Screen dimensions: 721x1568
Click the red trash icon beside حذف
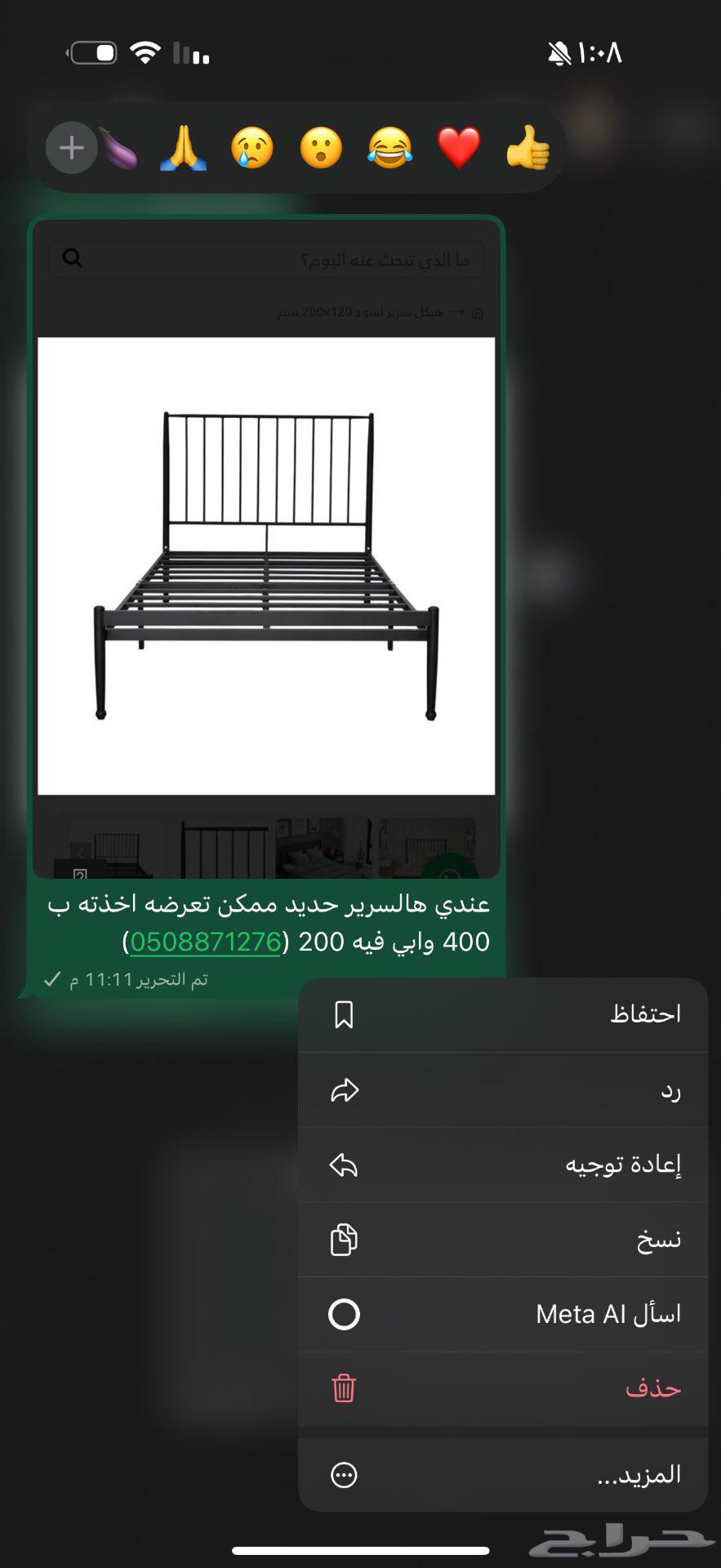click(344, 1388)
